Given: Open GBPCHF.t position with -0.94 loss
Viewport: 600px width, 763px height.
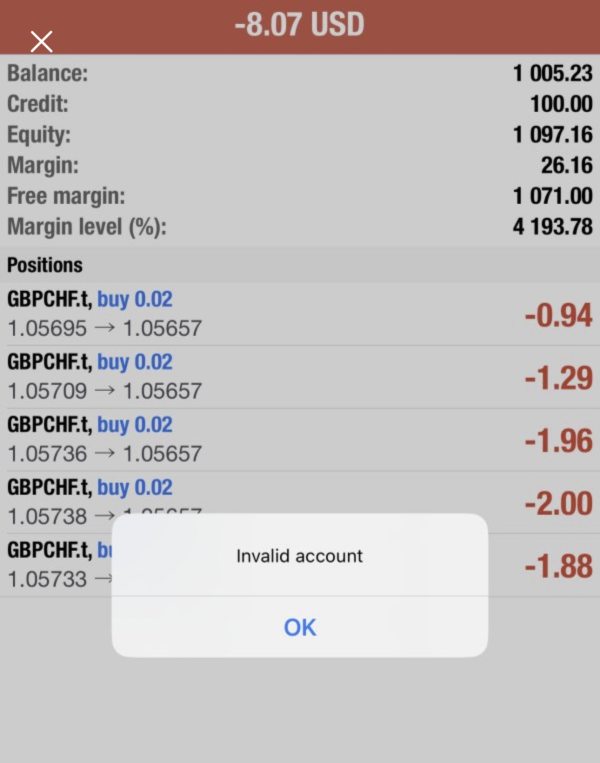Looking at the screenshot, I should 300,314.
